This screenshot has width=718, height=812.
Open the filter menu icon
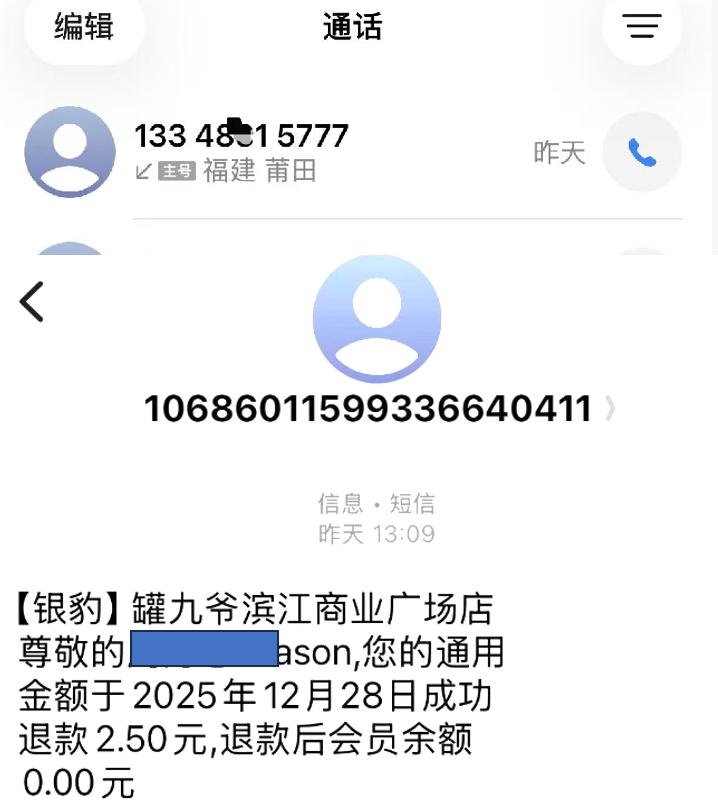point(642,27)
